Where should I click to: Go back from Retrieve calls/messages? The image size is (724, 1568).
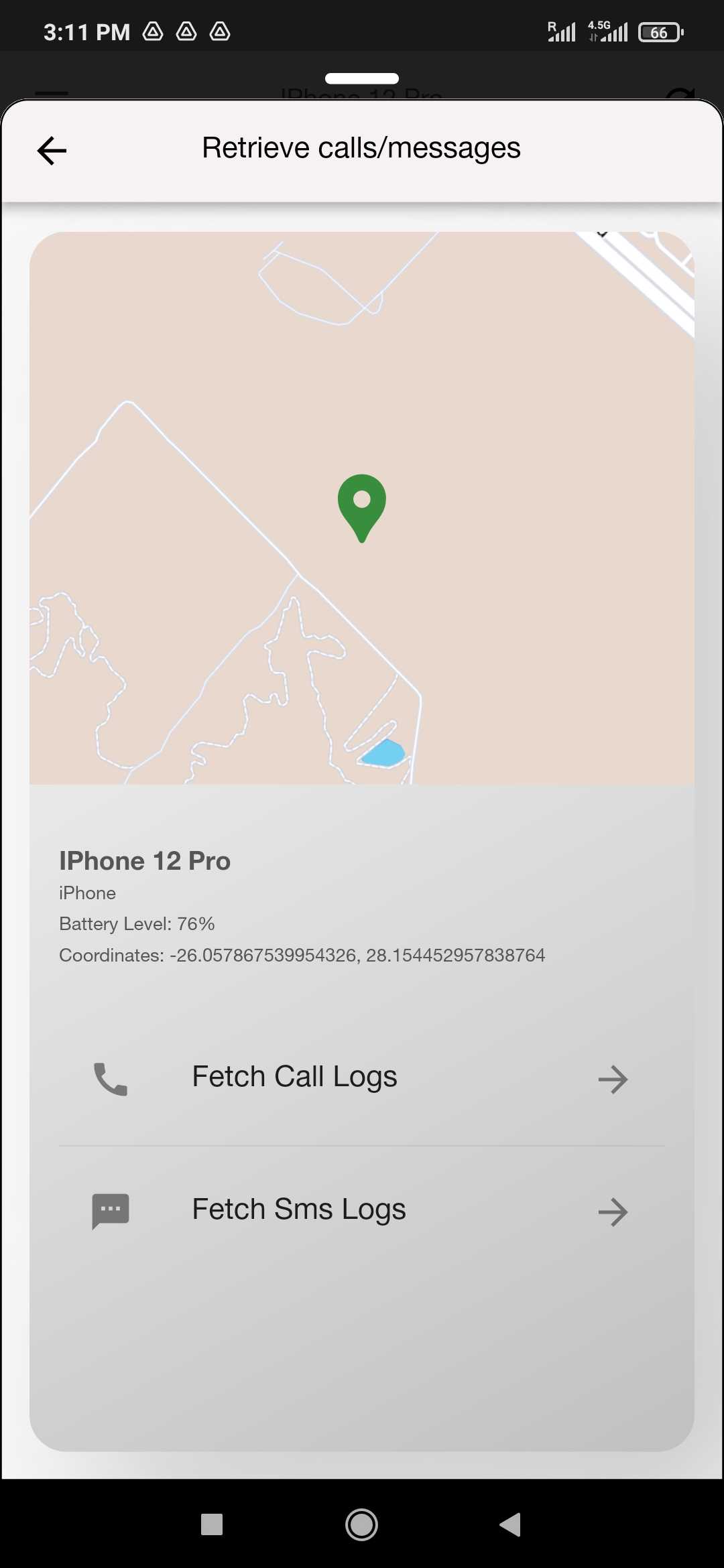click(52, 150)
